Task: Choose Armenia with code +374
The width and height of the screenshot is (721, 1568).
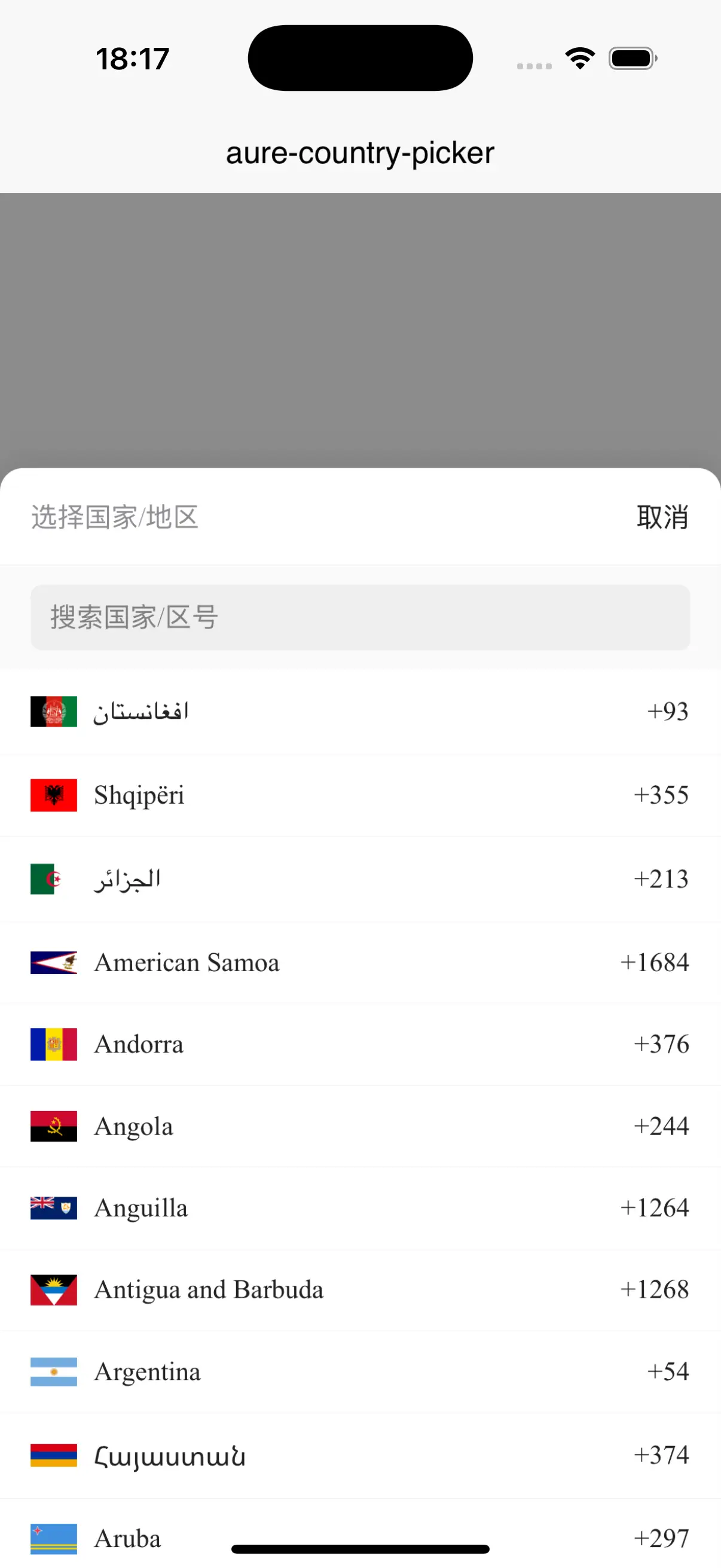Action: coord(360,1456)
